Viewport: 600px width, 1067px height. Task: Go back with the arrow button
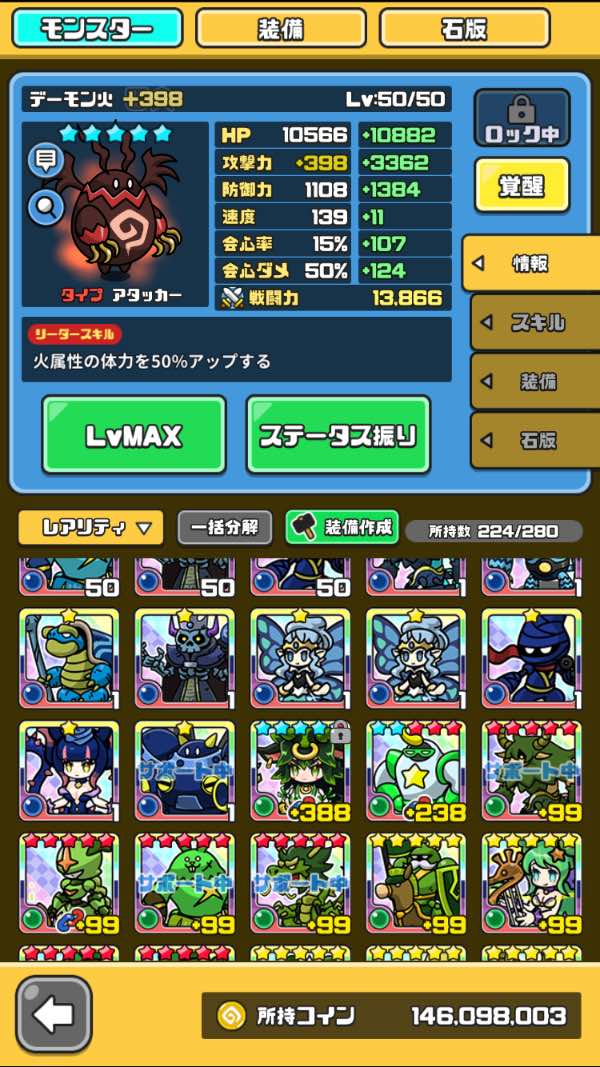click(x=54, y=1015)
